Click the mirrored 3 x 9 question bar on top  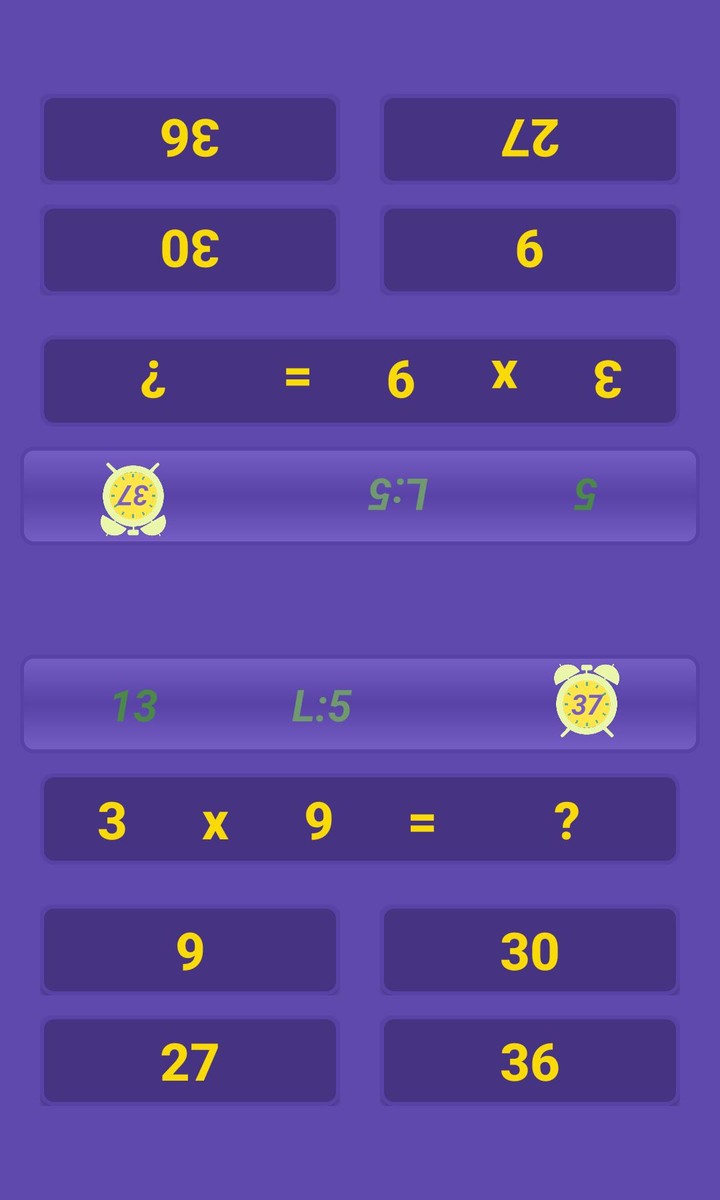[360, 380]
